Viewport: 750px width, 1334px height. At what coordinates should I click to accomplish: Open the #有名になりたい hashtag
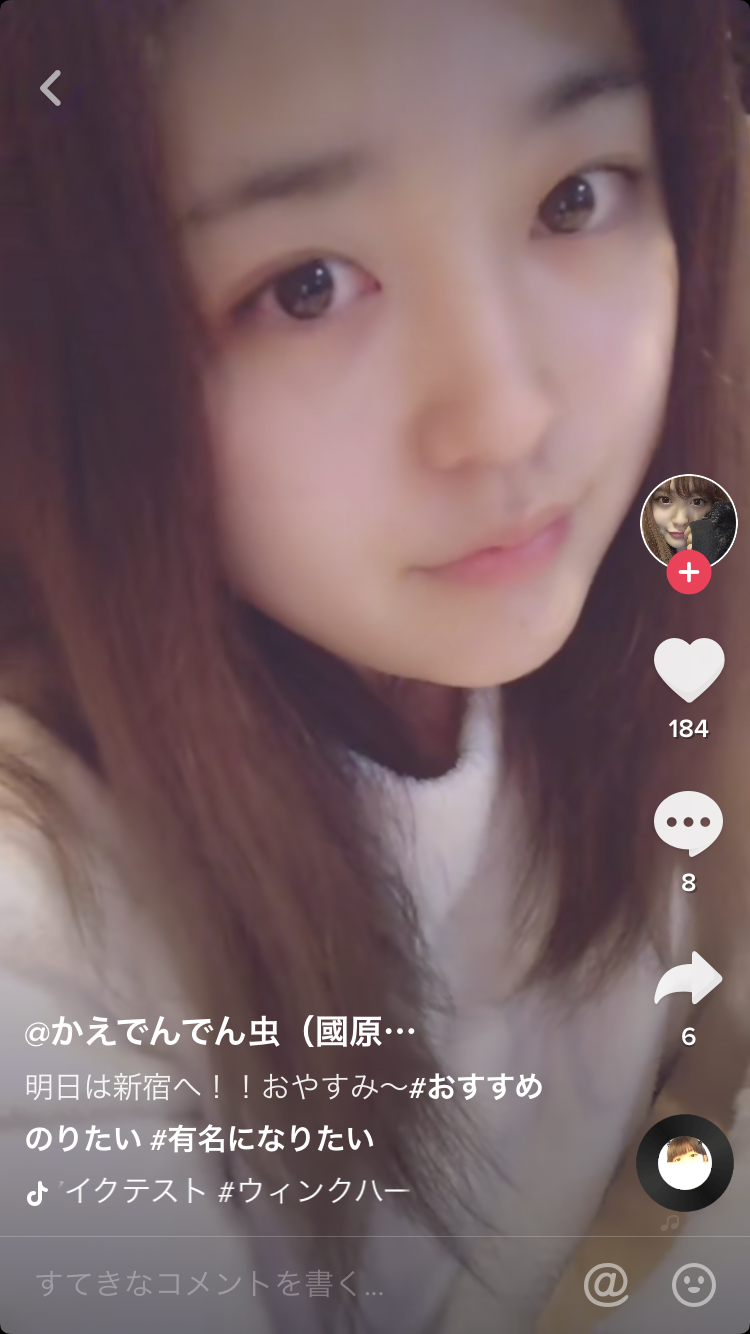click(262, 1138)
